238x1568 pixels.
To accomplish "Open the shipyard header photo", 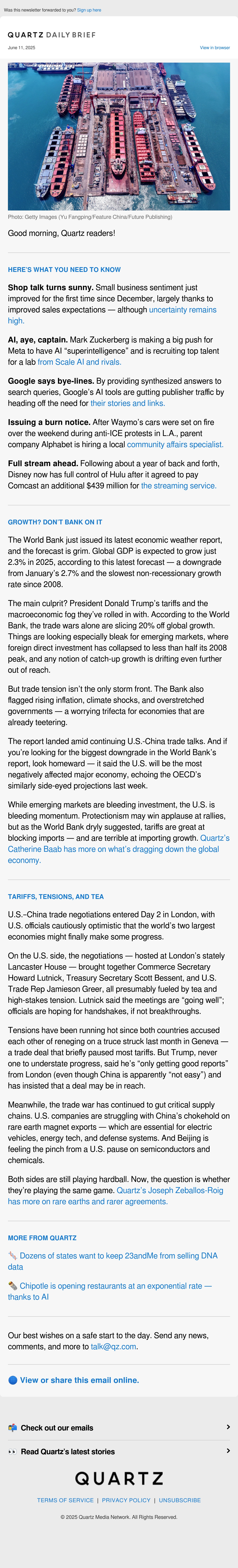I will coord(119,136).
